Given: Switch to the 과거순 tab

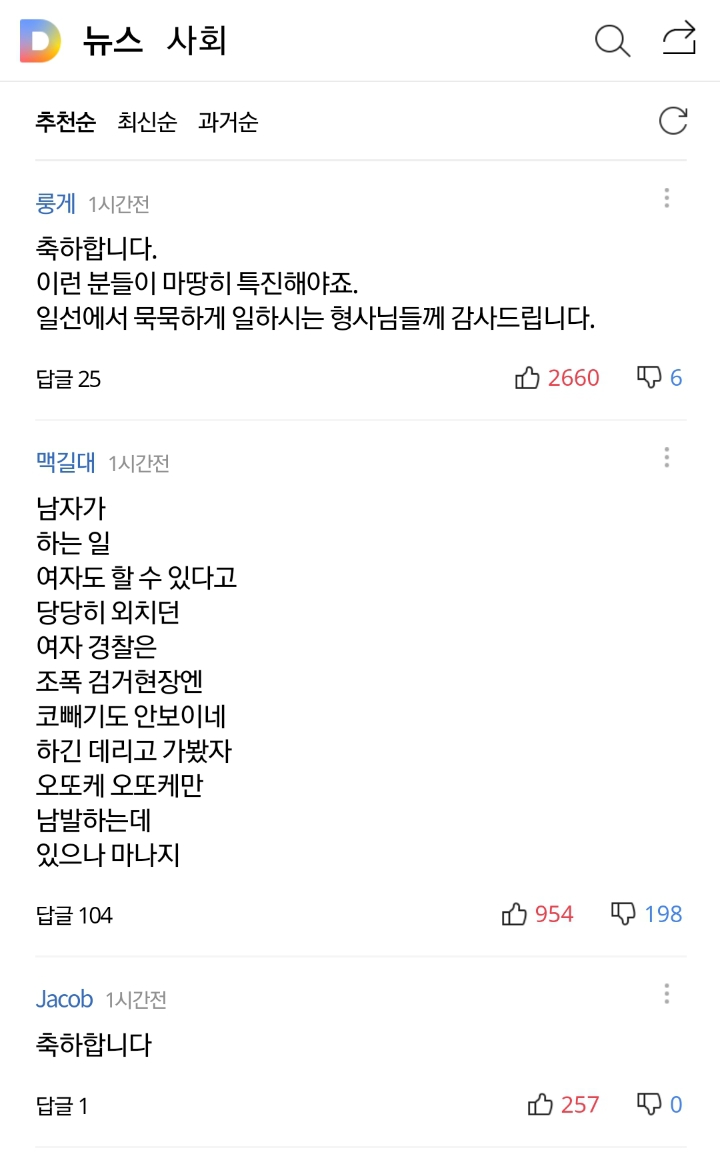Looking at the screenshot, I should point(228,121).
